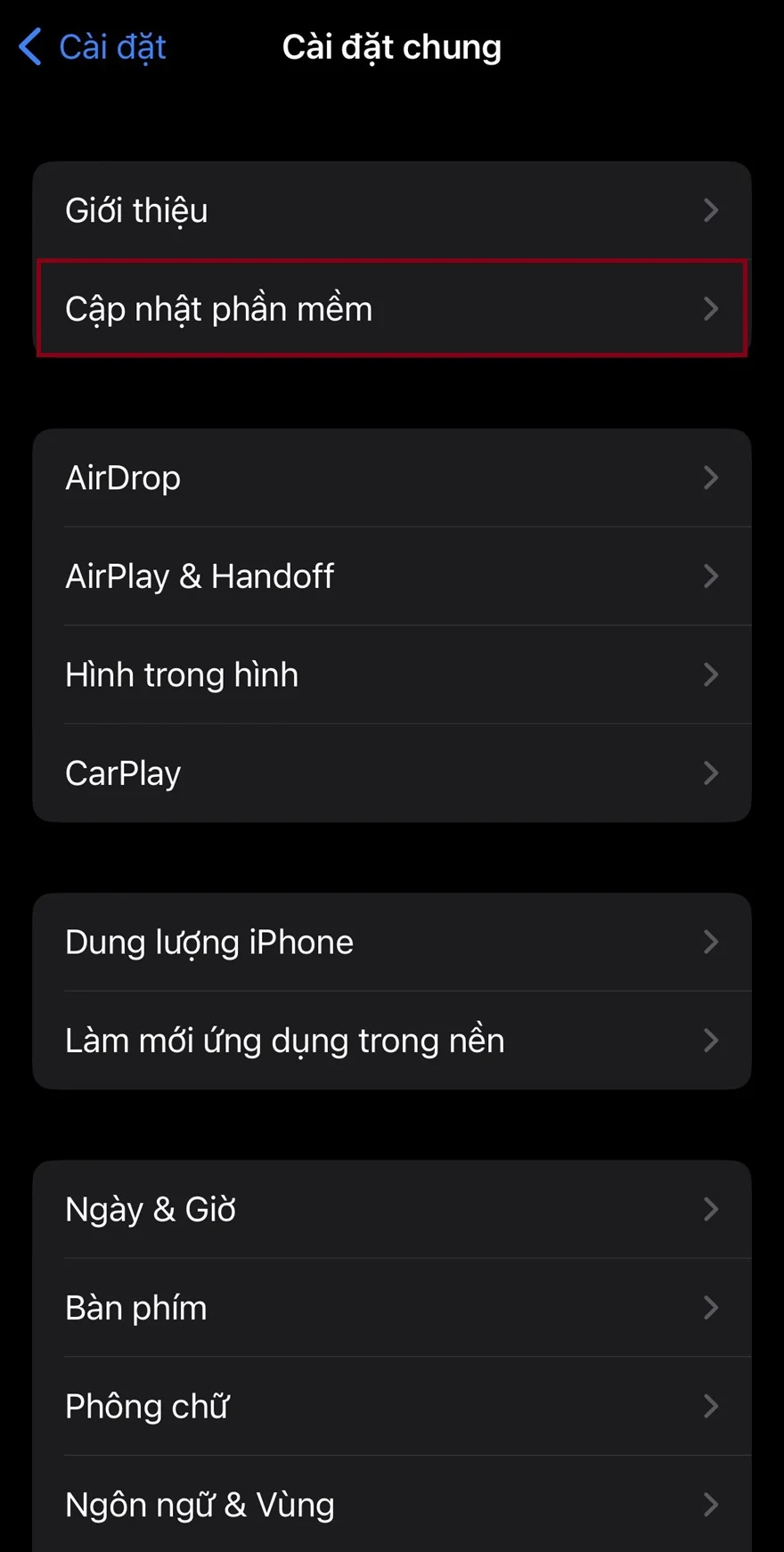
Task: Open AirPlay & Handoff settings
Action: pyautogui.click(x=392, y=576)
